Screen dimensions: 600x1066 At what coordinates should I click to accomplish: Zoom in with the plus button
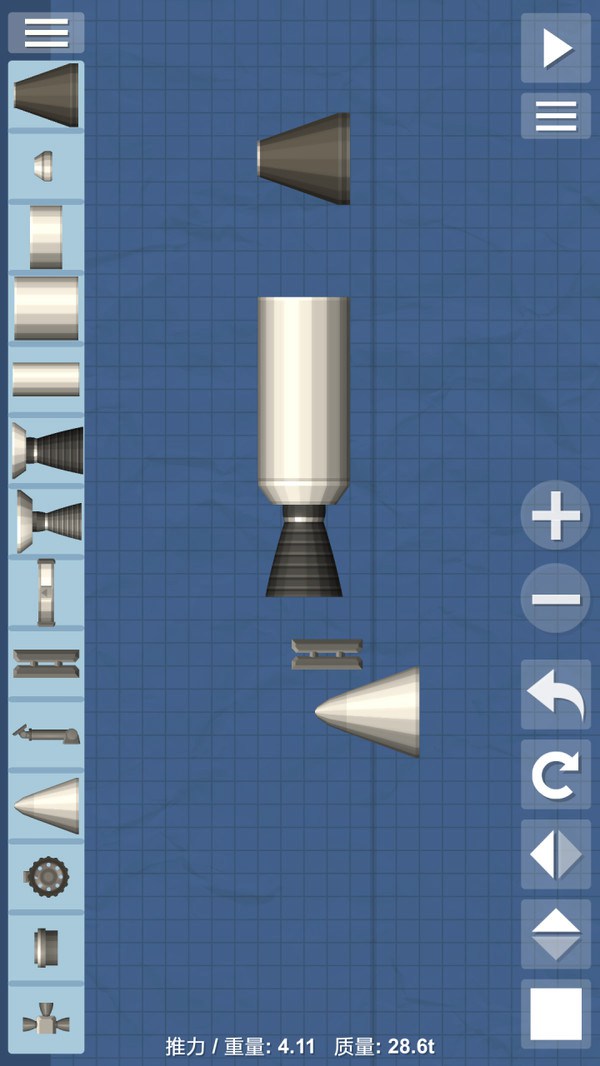coord(555,516)
